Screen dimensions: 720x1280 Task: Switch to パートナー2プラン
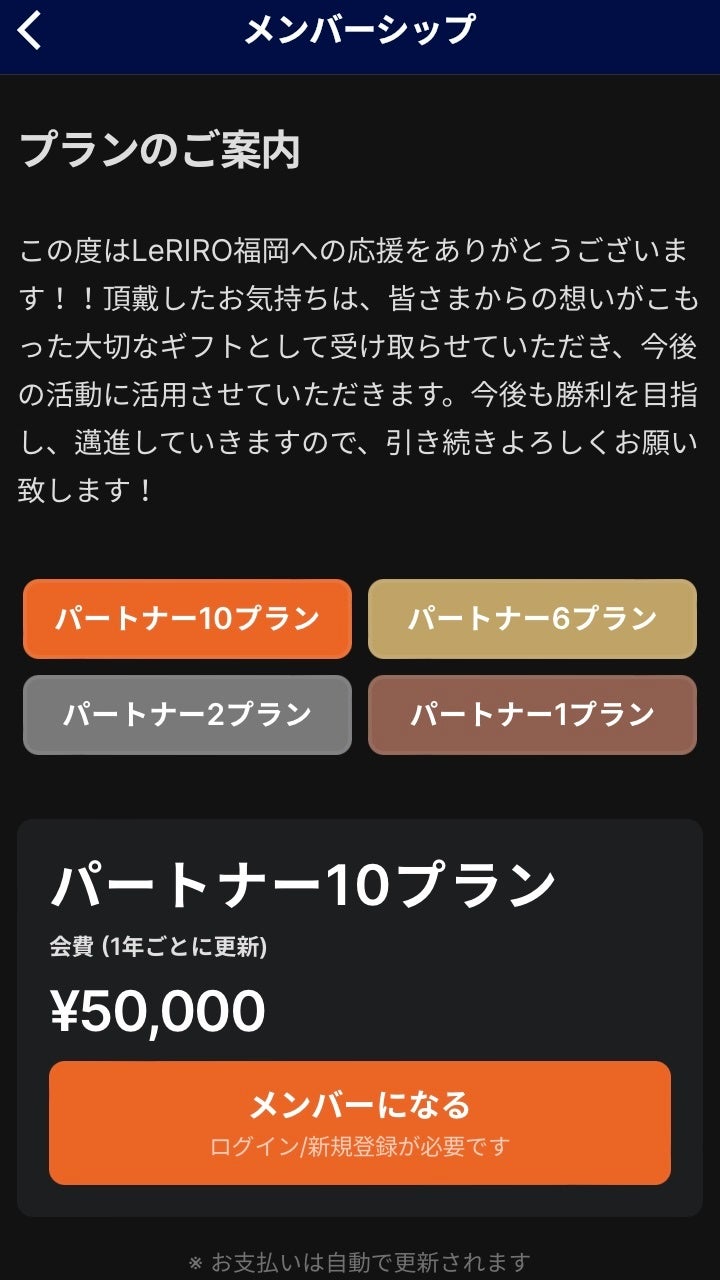click(187, 714)
